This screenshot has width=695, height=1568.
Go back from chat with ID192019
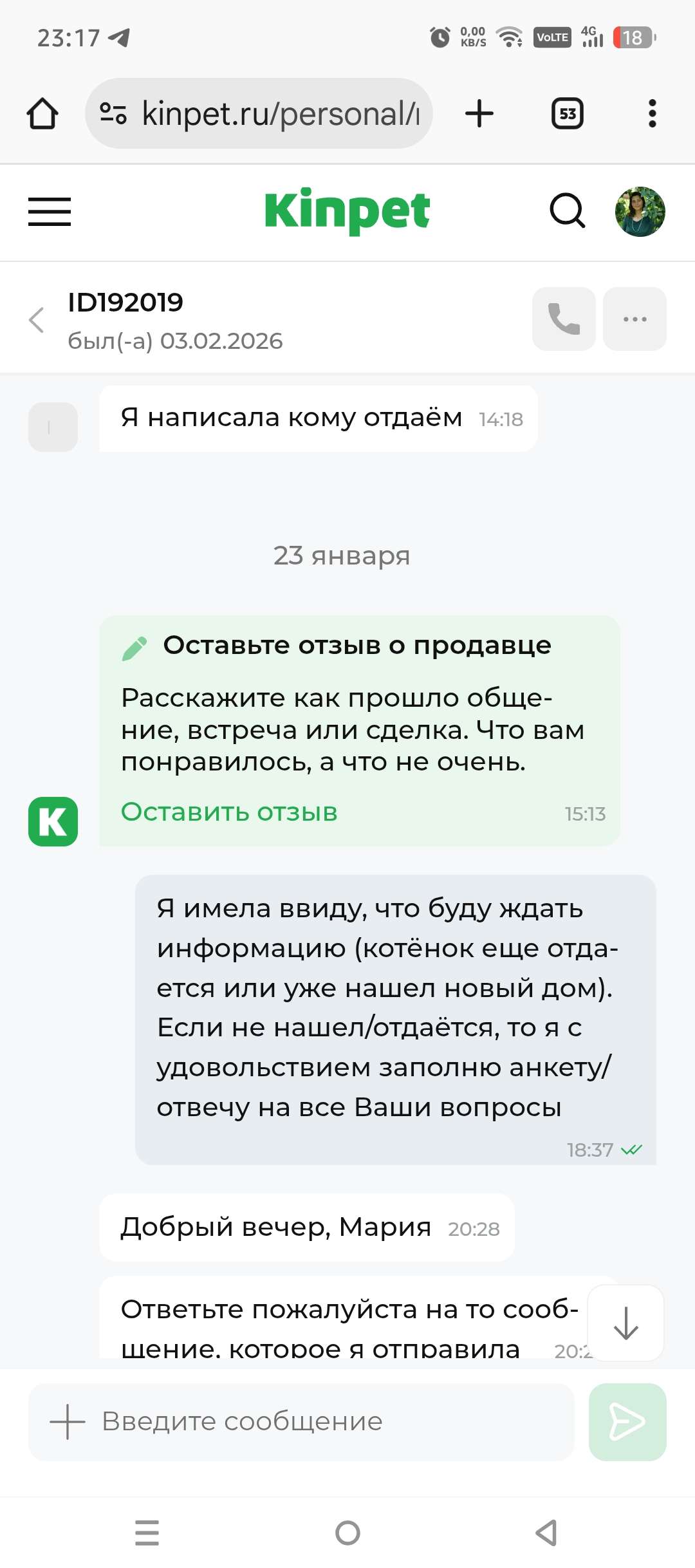[x=37, y=319]
